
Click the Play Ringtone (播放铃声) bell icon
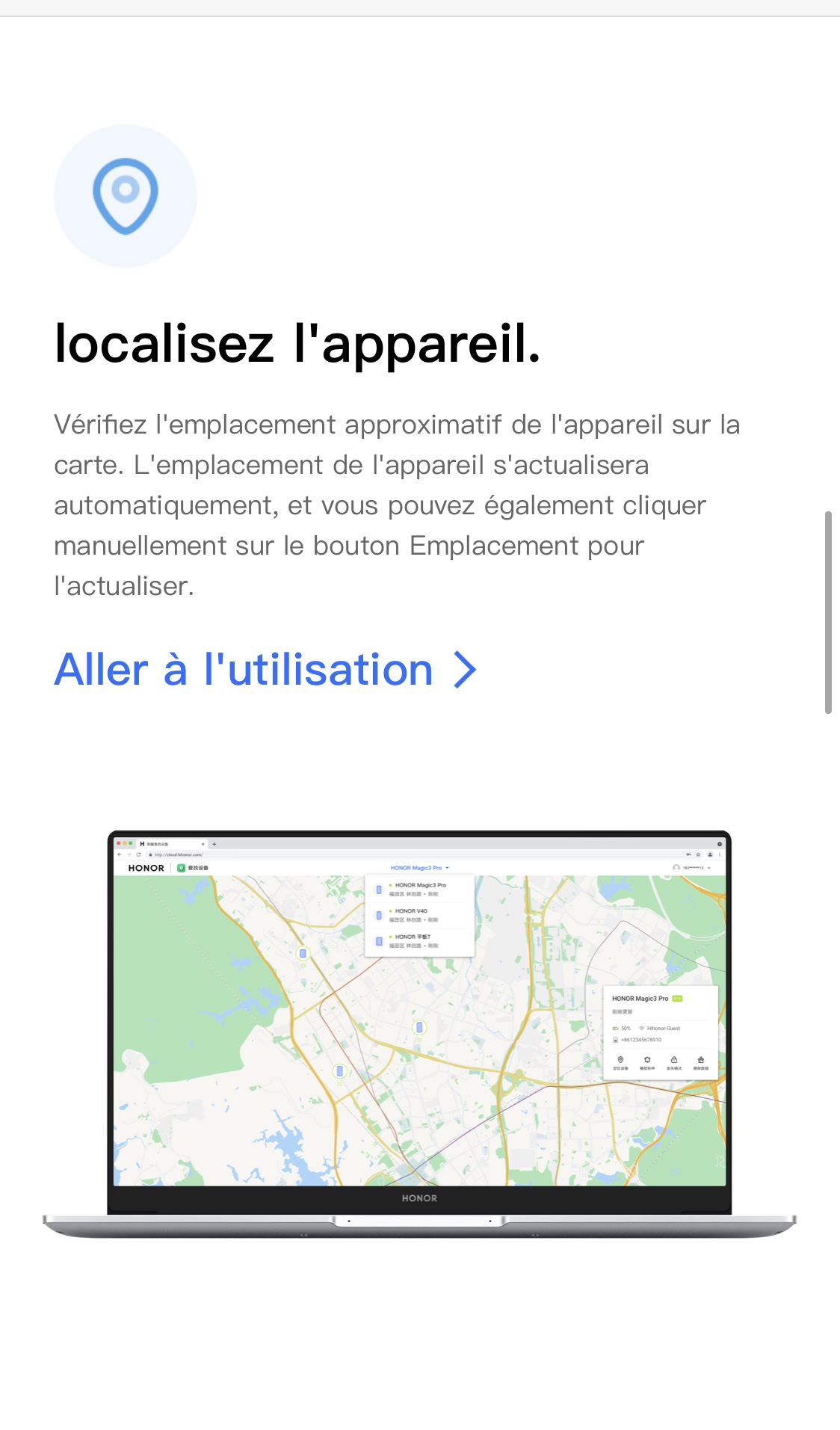click(648, 1060)
